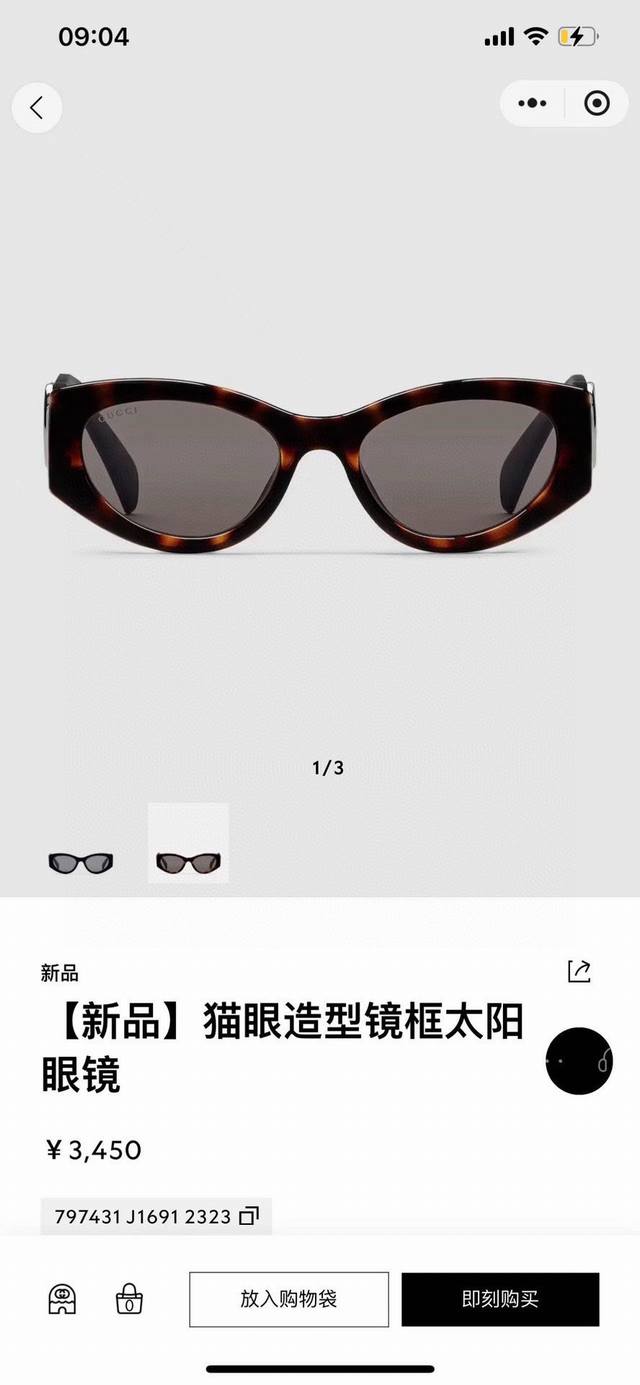Close the mini program via circle icon
Viewport: 640px width, 1385px height.
tap(596, 103)
